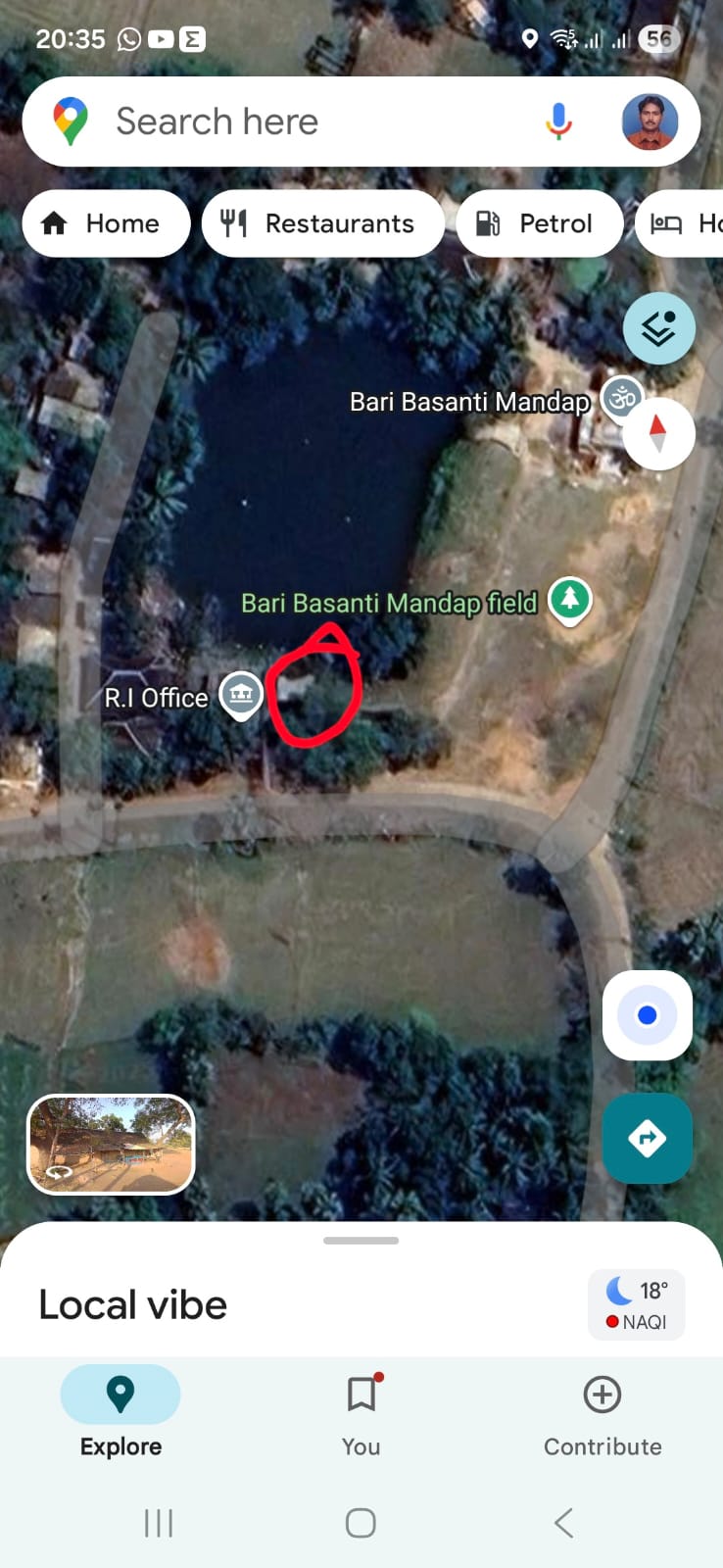The image size is (723, 1568).
Task: Open directions with the arrow button
Action: [x=647, y=1138]
